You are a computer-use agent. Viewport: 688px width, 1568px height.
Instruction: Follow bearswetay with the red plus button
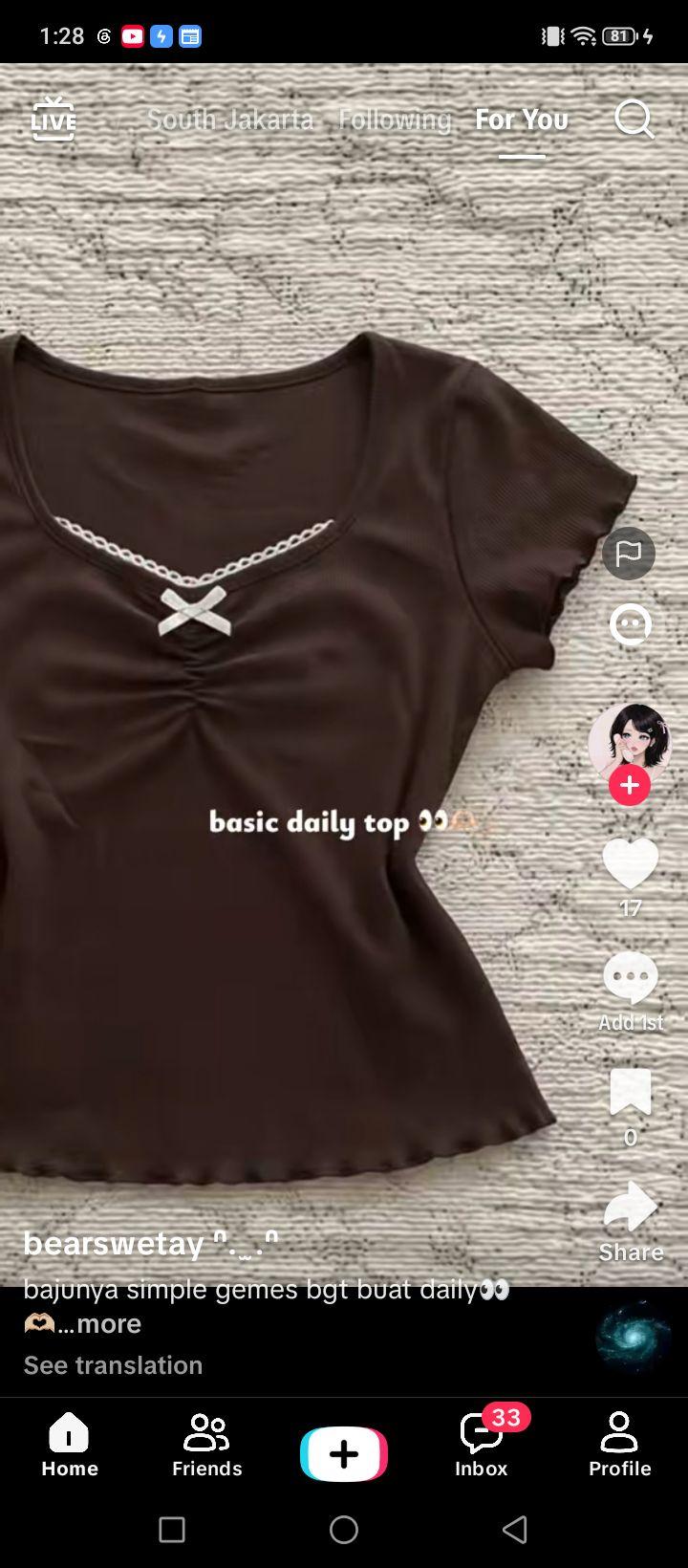[x=630, y=786]
